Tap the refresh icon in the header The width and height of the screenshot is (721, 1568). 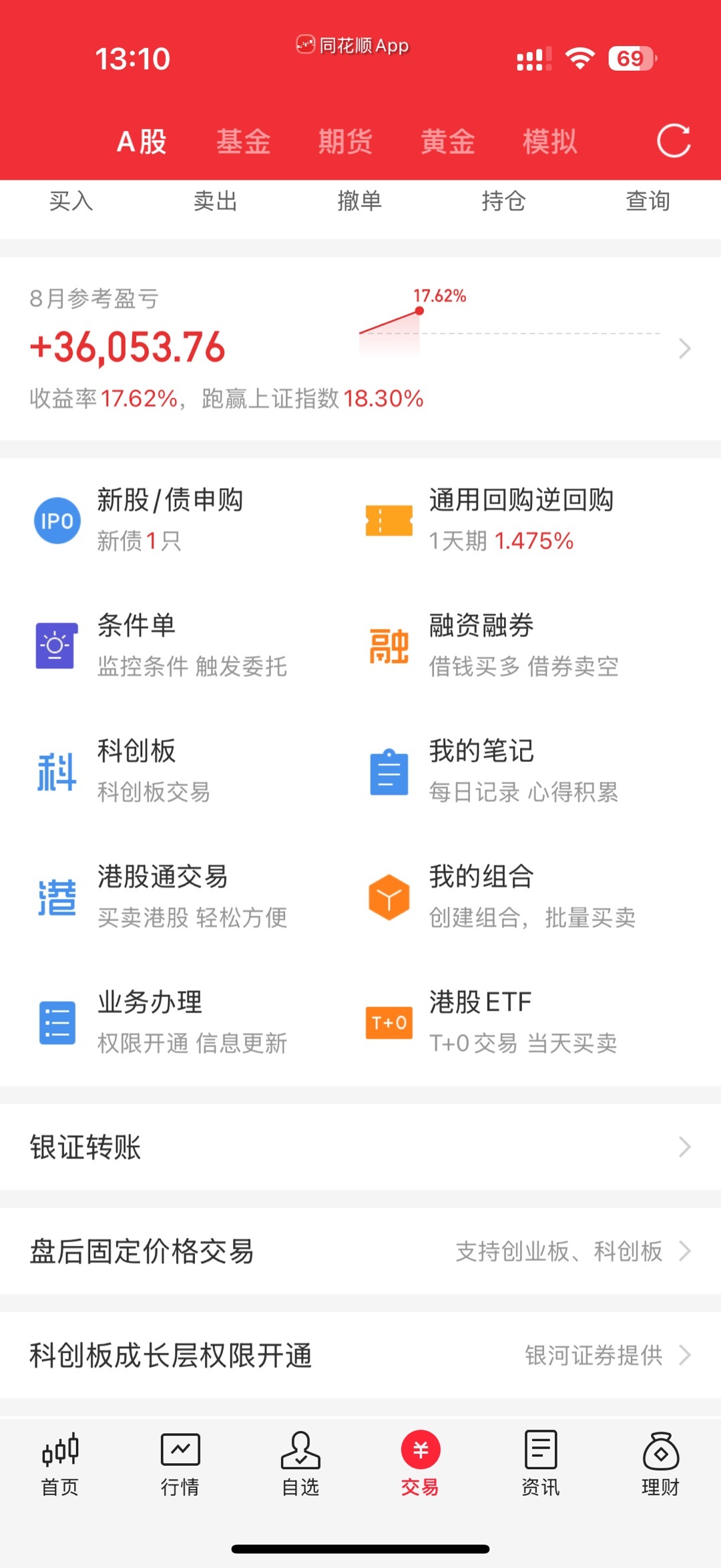pyautogui.click(x=674, y=141)
